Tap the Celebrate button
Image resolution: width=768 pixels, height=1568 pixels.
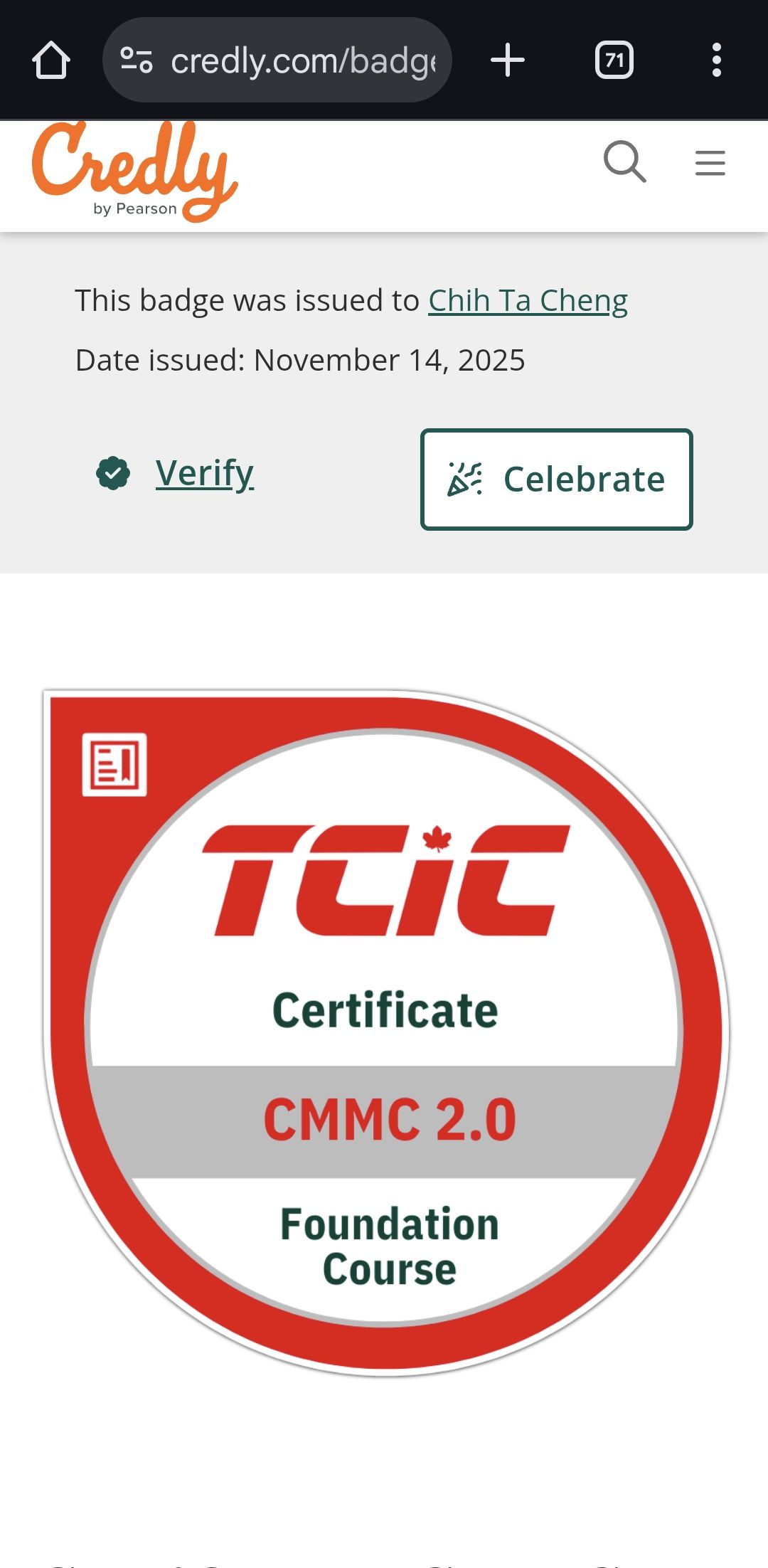[x=556, y=480]
